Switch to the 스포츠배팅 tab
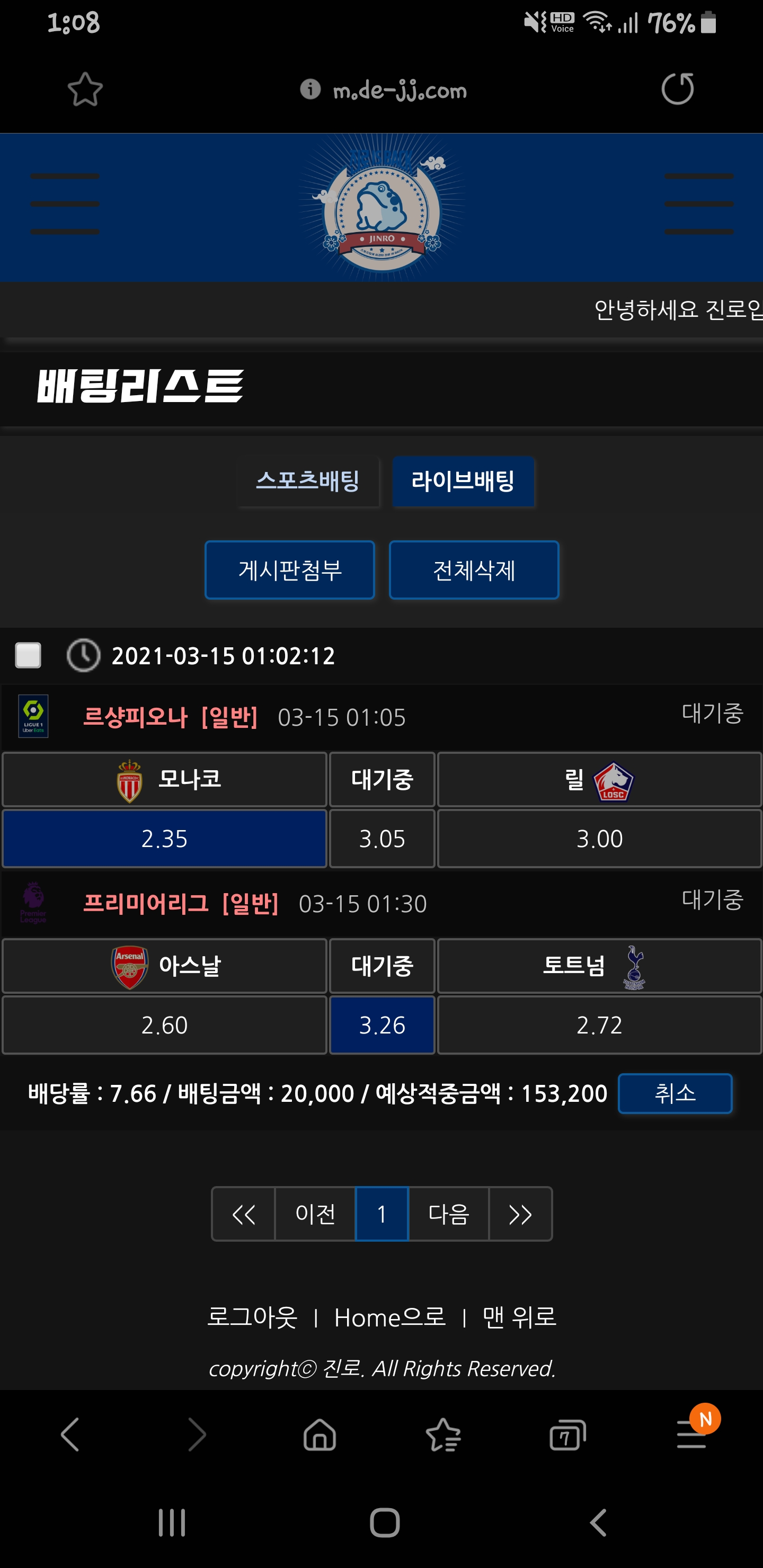The image size is (763, 1568). 307,481
